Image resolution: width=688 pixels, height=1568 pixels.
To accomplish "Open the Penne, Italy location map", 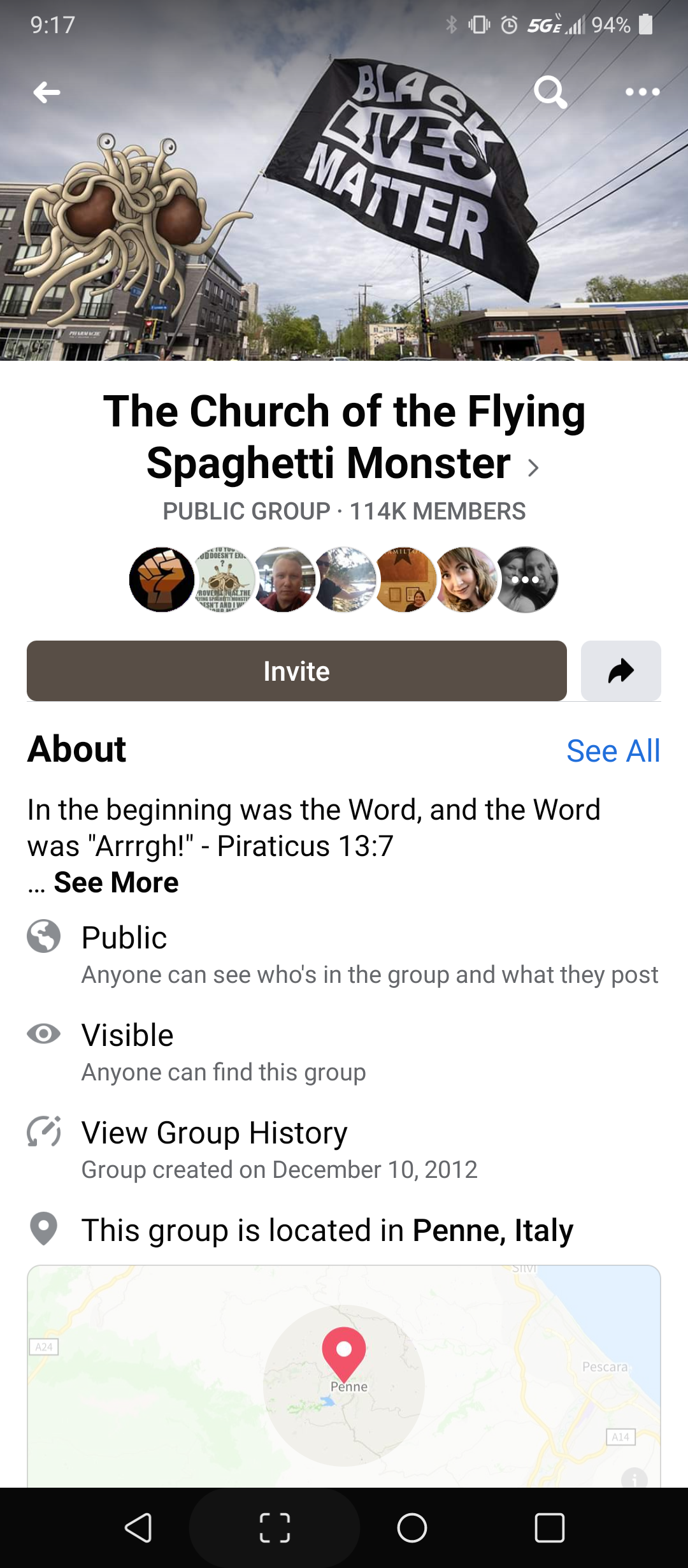I will tap(344, 1377).
